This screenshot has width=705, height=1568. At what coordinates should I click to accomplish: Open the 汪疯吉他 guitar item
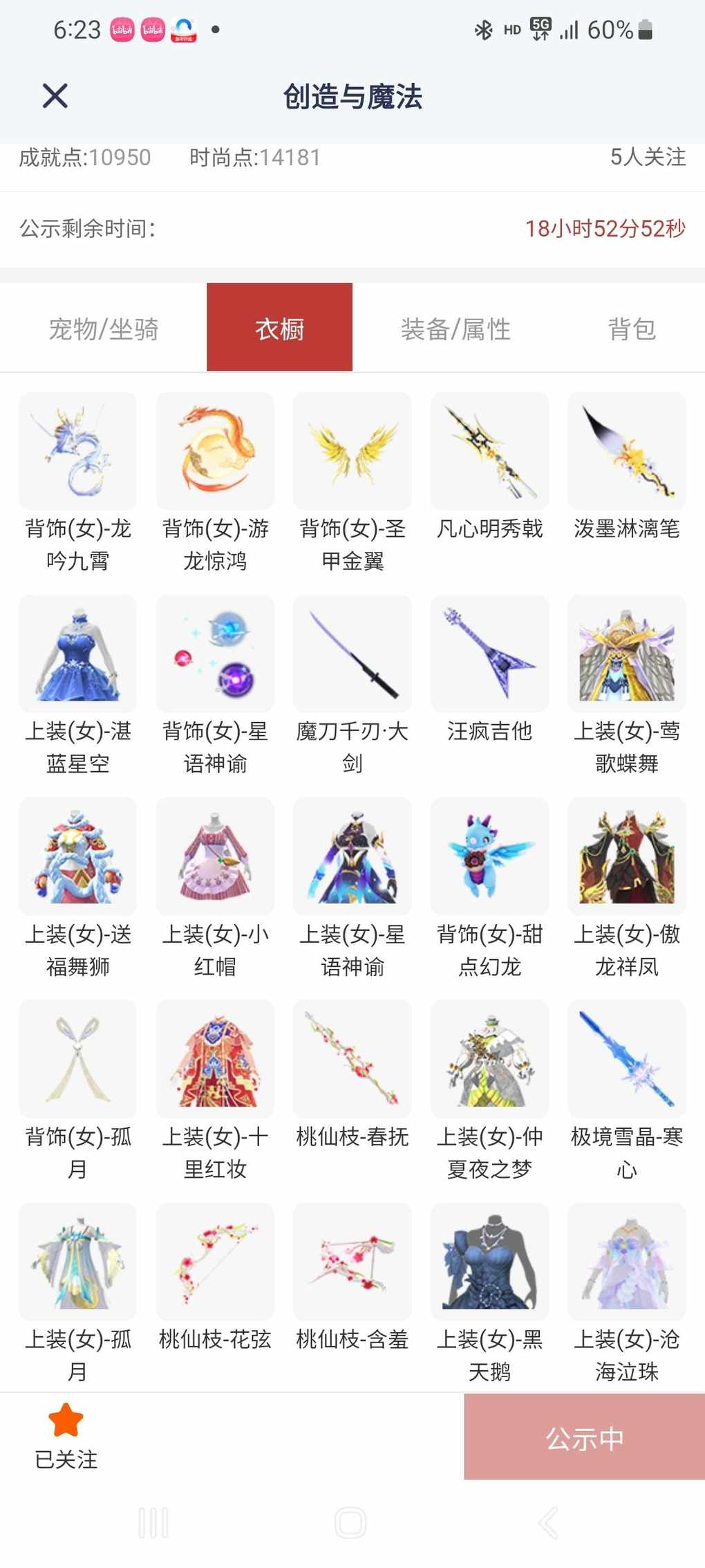pos(489,654)
